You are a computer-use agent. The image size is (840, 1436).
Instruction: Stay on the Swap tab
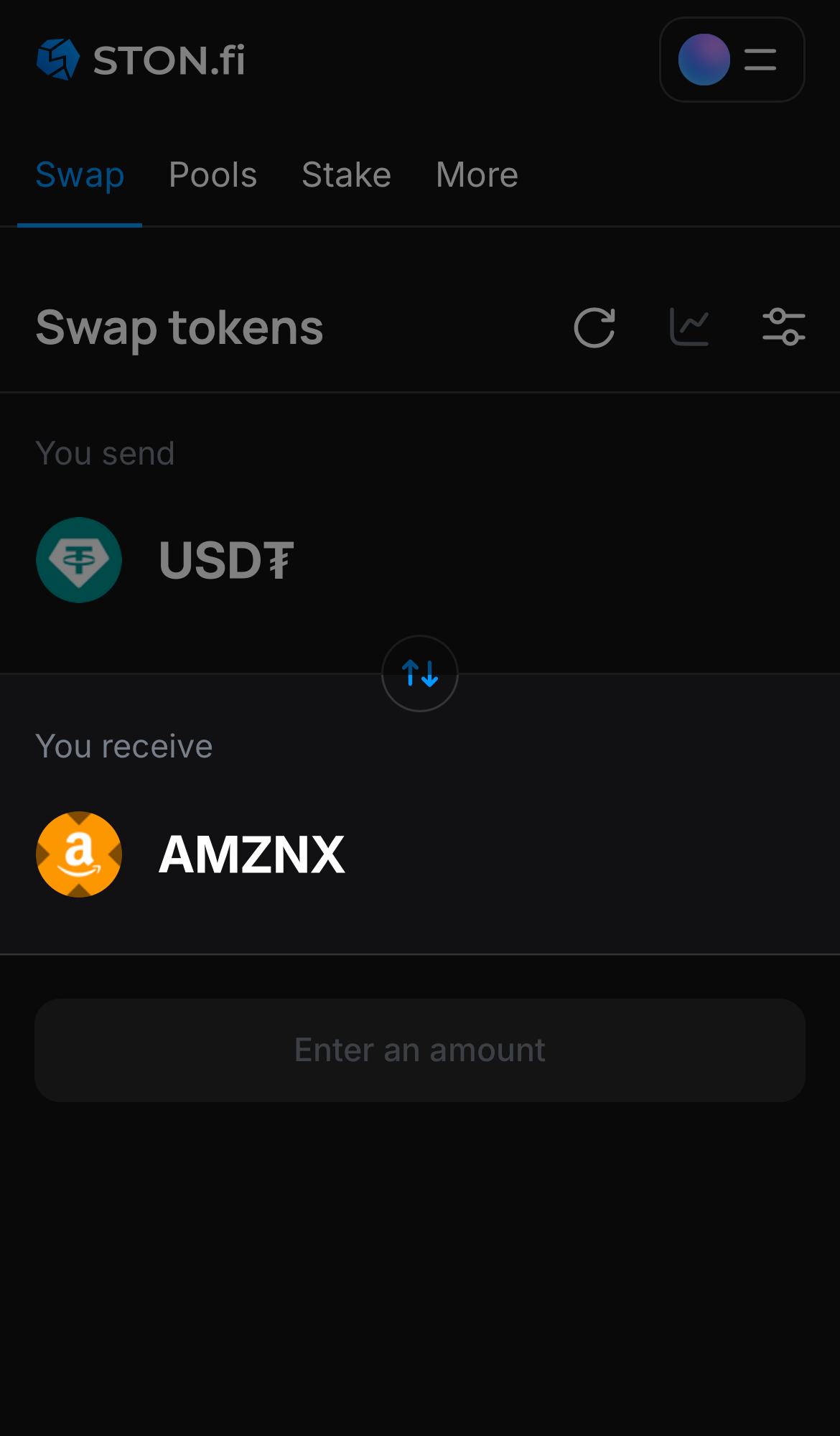coord(80,174)
